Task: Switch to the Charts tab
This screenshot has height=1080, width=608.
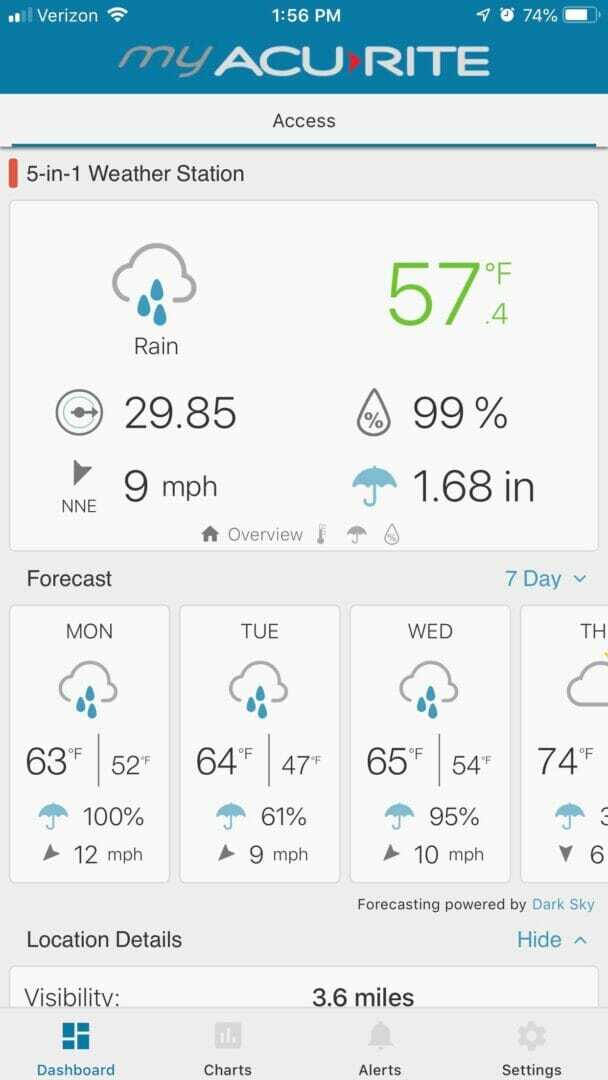Action: click(x=228, y=1048)
